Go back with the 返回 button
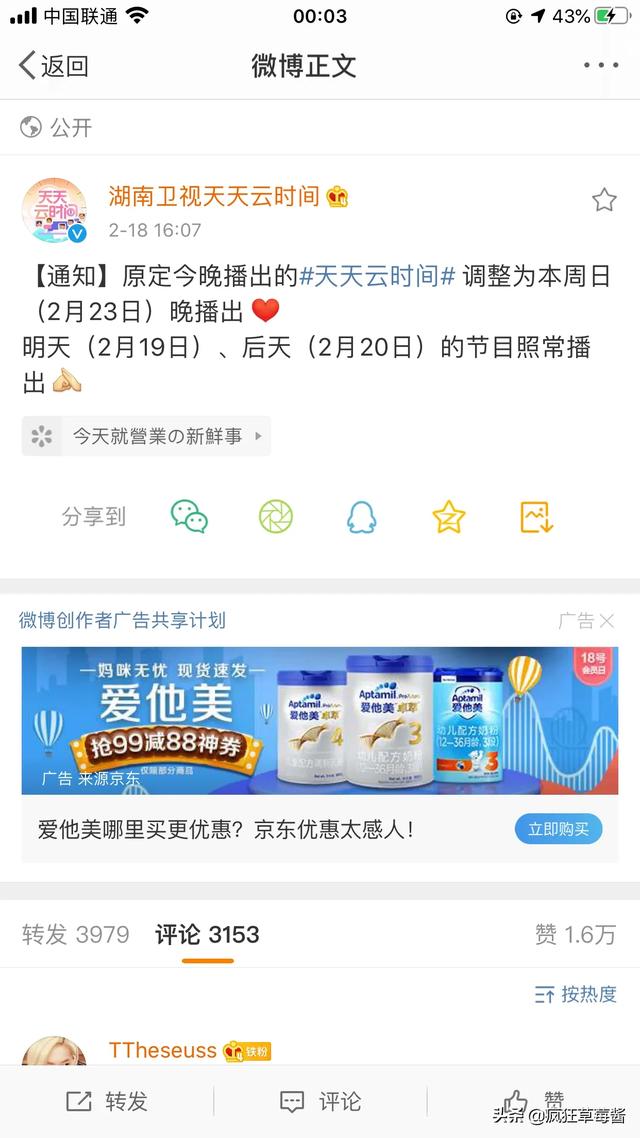Viewport: 640px width, 1138px height. tap(53, 66)
